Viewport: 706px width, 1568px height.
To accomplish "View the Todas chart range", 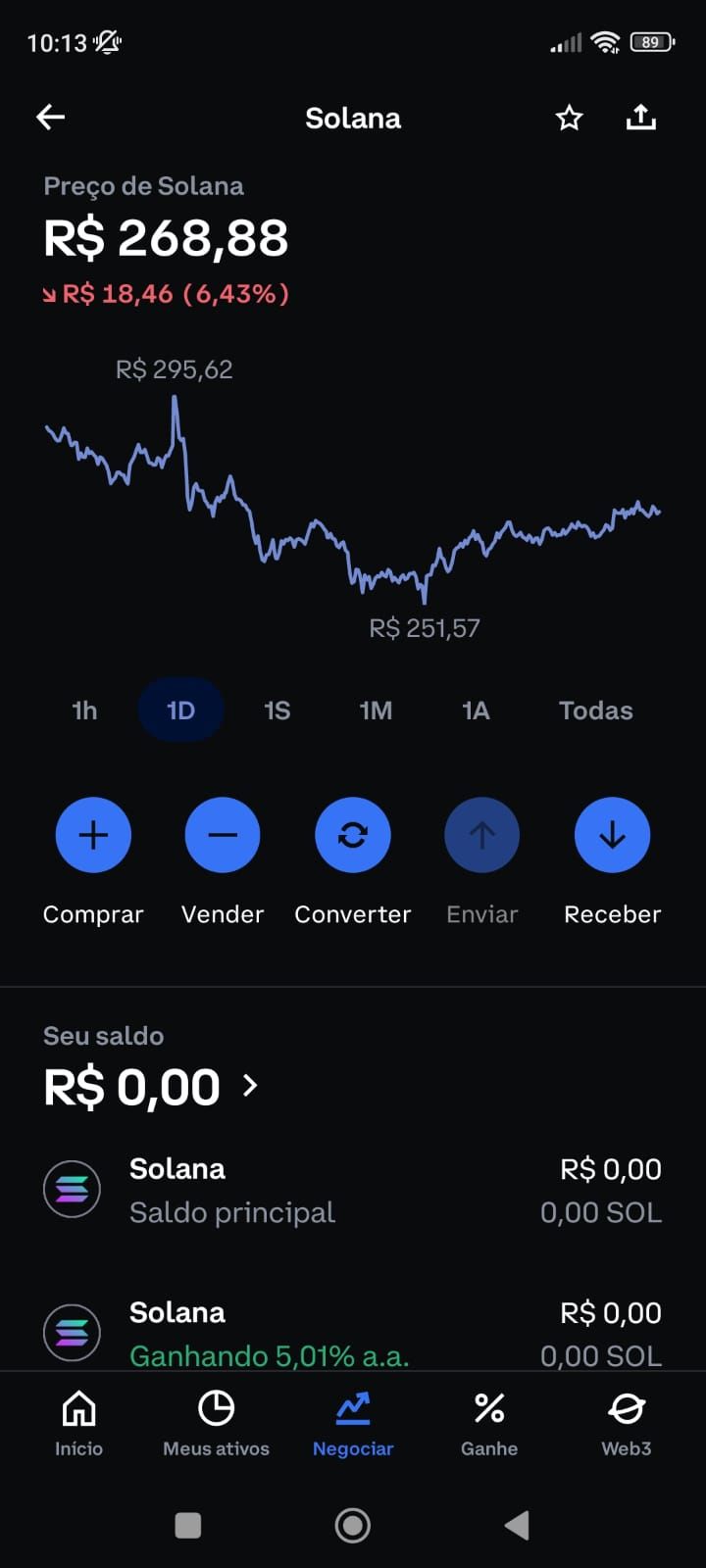I will [595, 710].
